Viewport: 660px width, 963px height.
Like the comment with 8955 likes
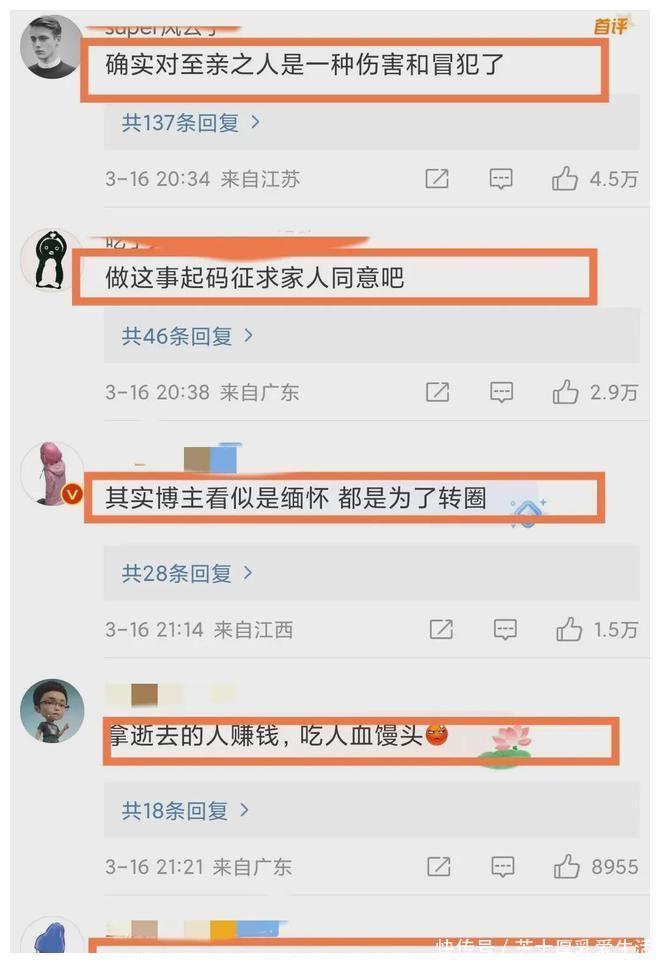coord(567,866)
